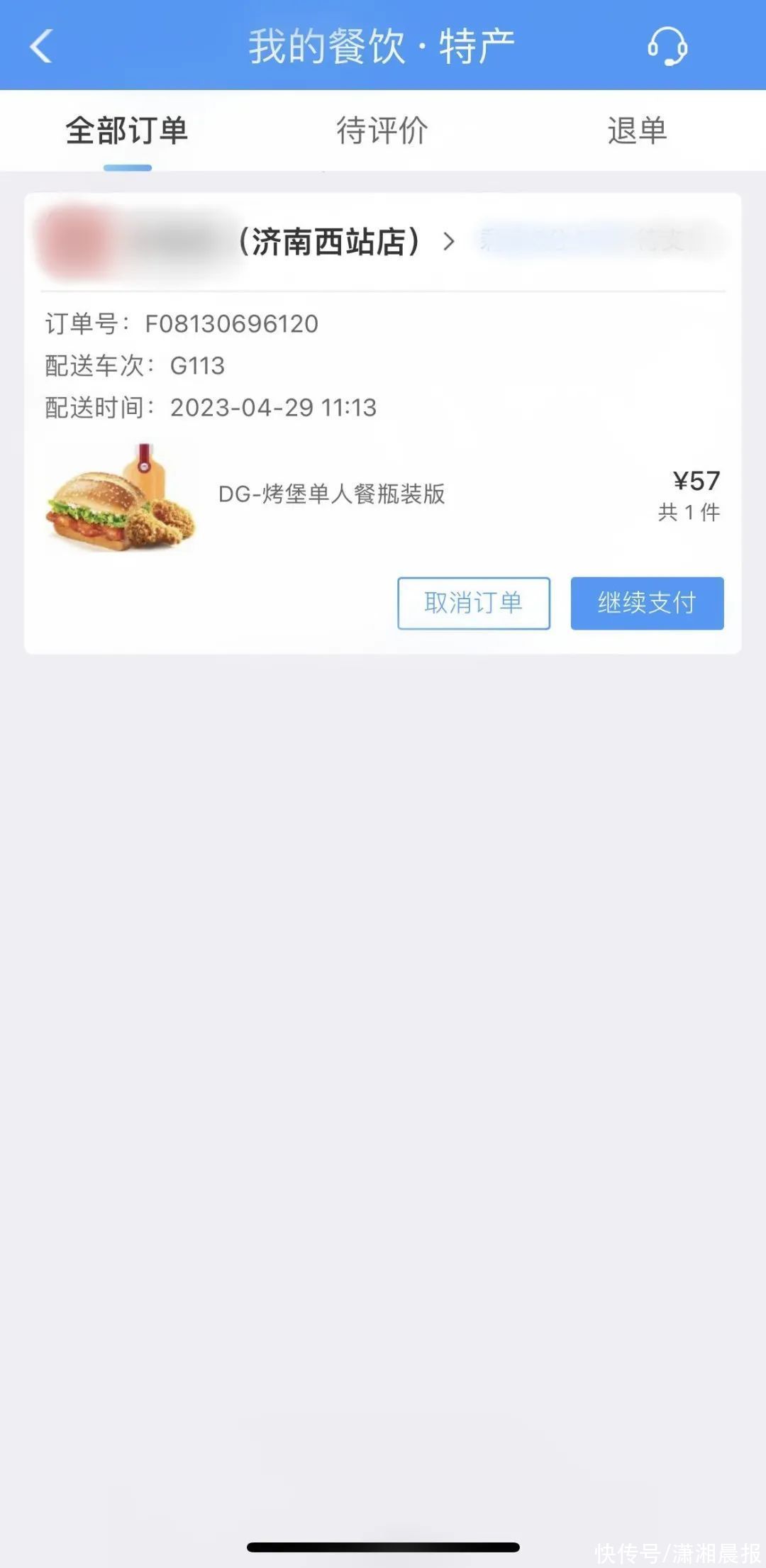Tap the blurred recipient info area

click(x=603, y=241)
